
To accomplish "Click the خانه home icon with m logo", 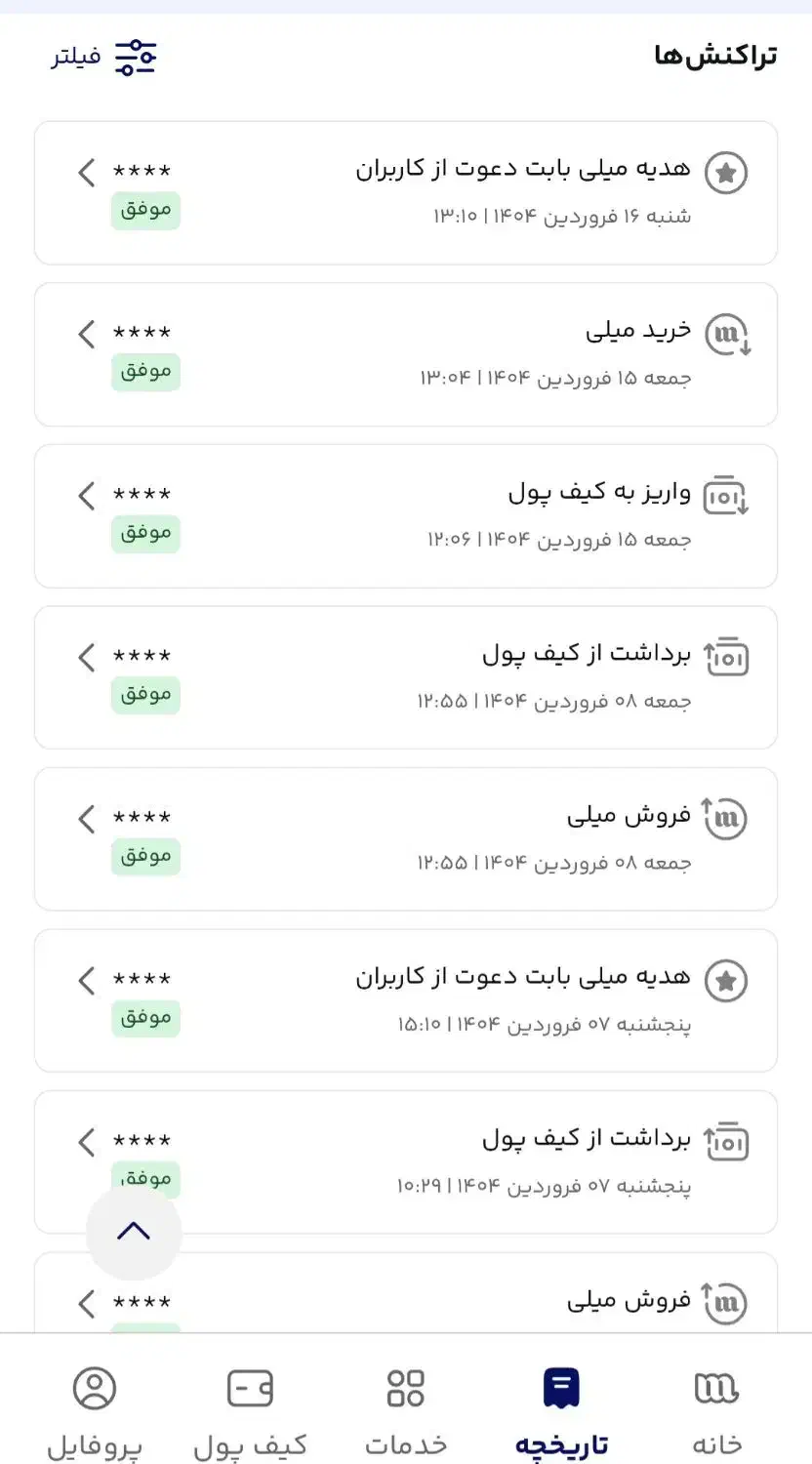I will (715, 1387).
